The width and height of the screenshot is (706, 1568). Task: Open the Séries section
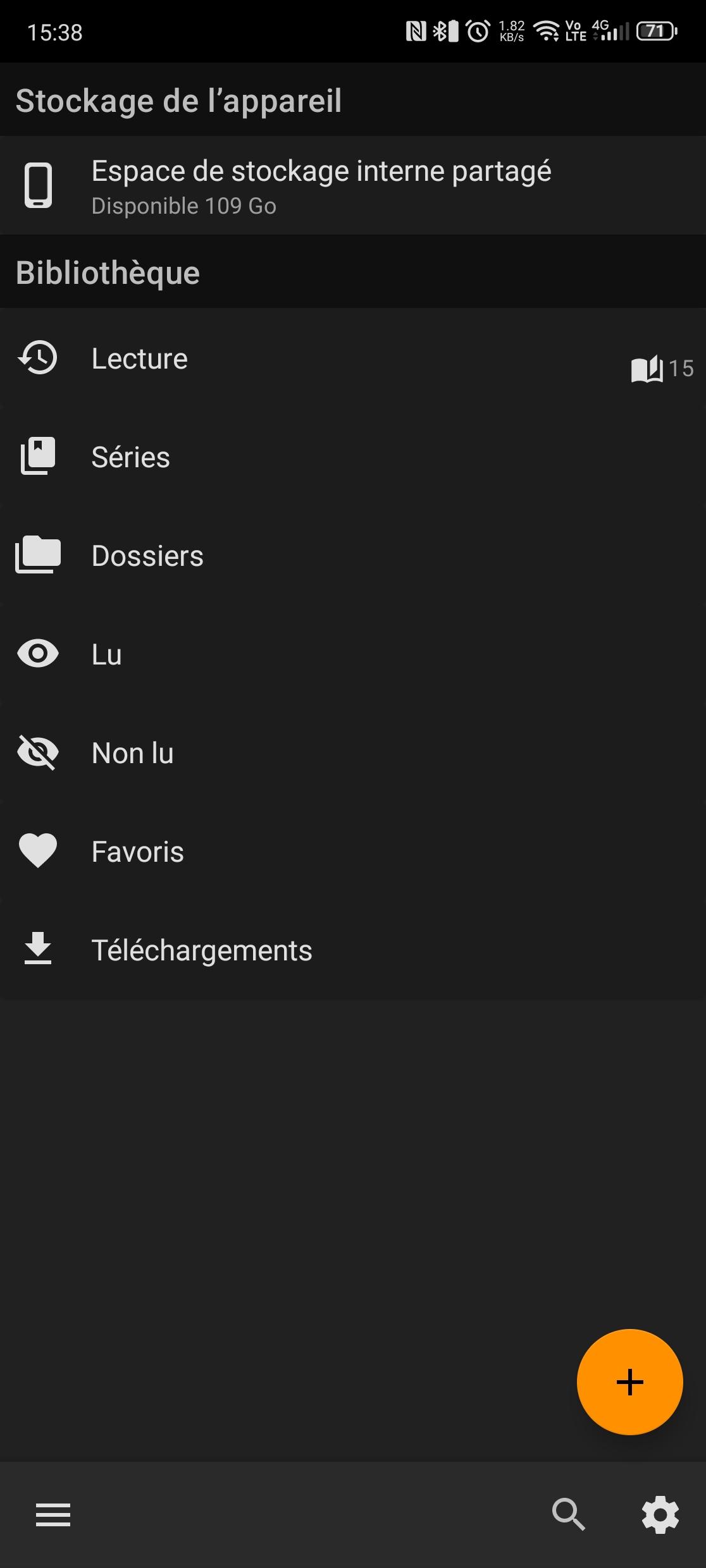click(130, 457)
